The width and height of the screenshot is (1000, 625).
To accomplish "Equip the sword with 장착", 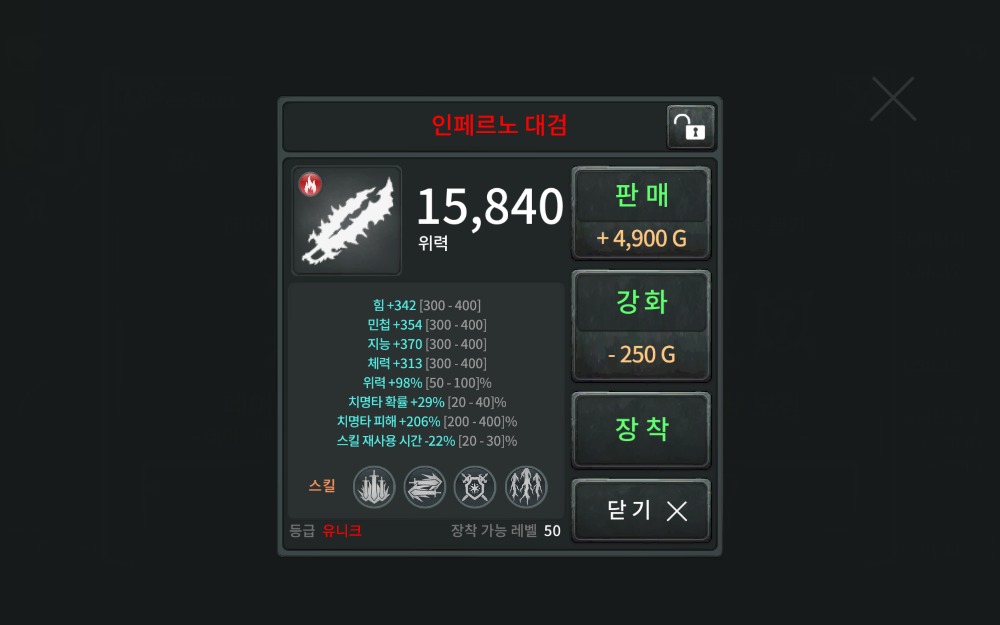I will [641, 430].
